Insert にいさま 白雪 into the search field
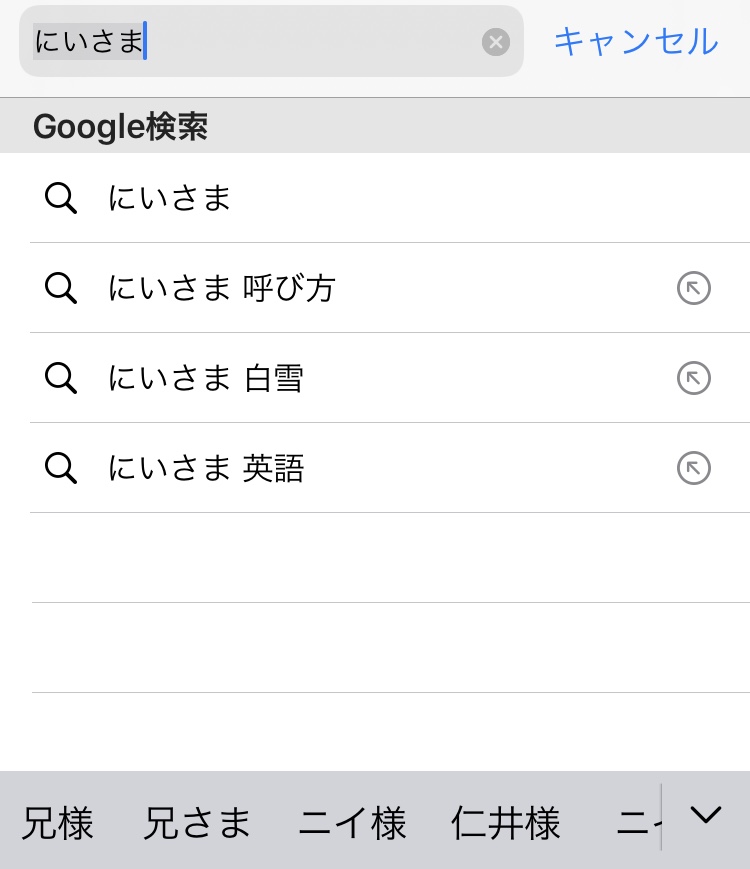Viewport: 750px width, 869px height. 694,379
